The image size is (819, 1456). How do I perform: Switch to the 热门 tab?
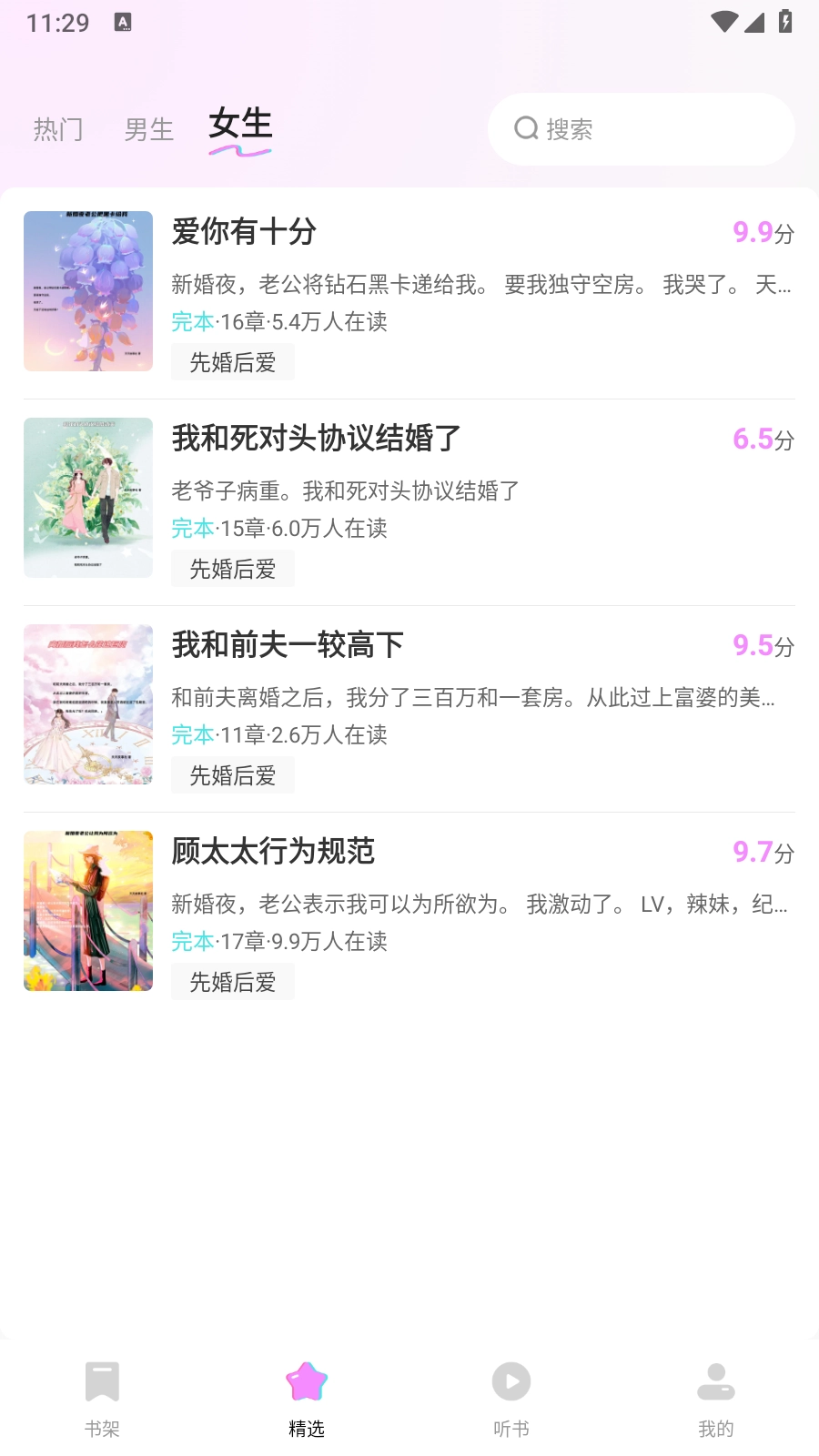pos(58,129)
